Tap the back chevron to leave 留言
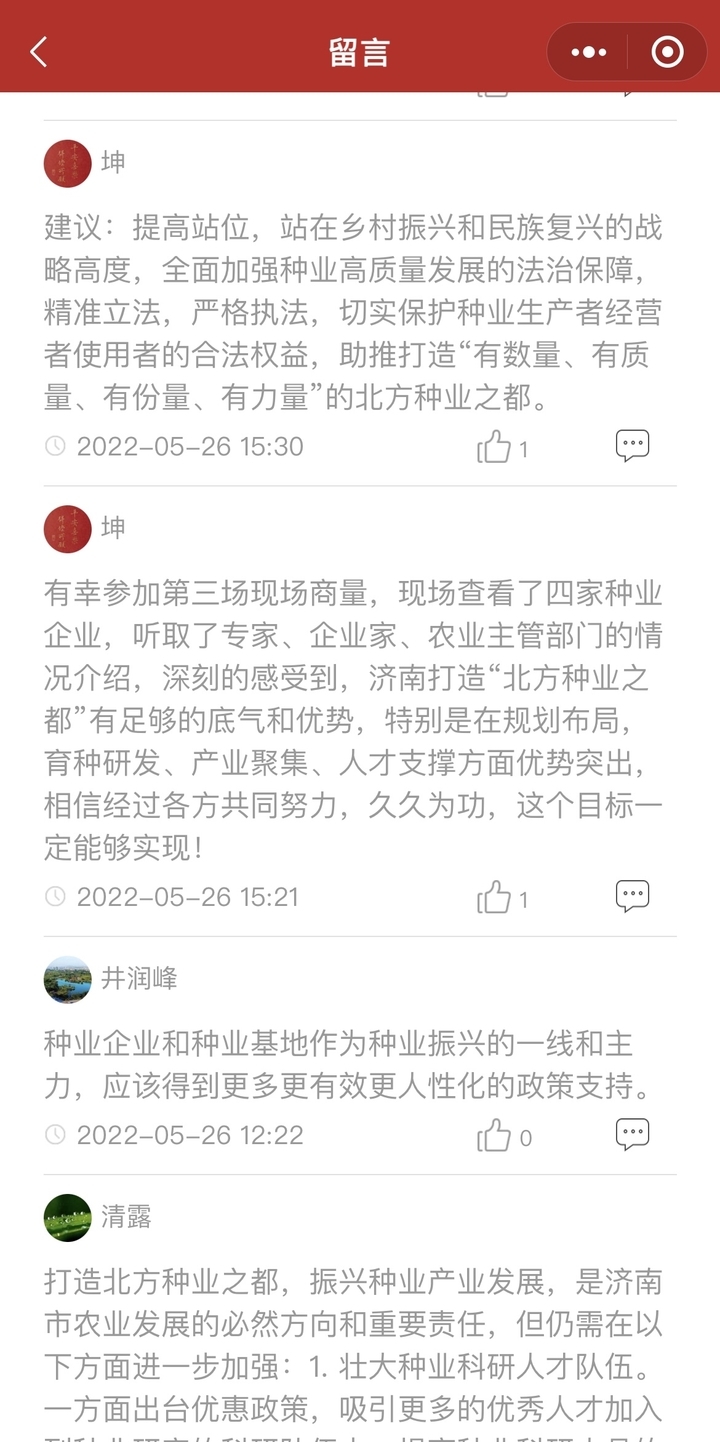 pos(38,51)
